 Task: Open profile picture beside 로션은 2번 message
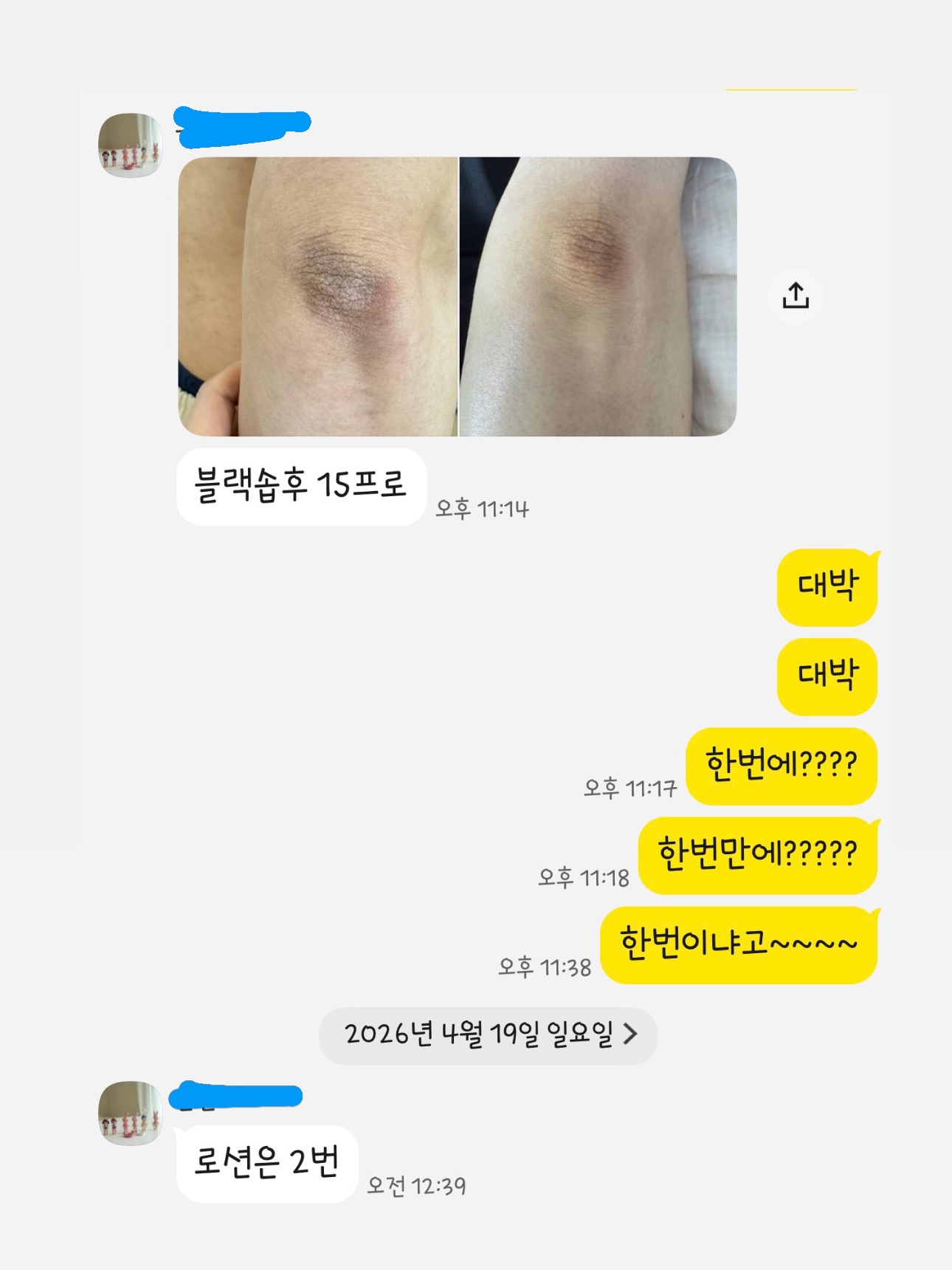point(131,1113)
